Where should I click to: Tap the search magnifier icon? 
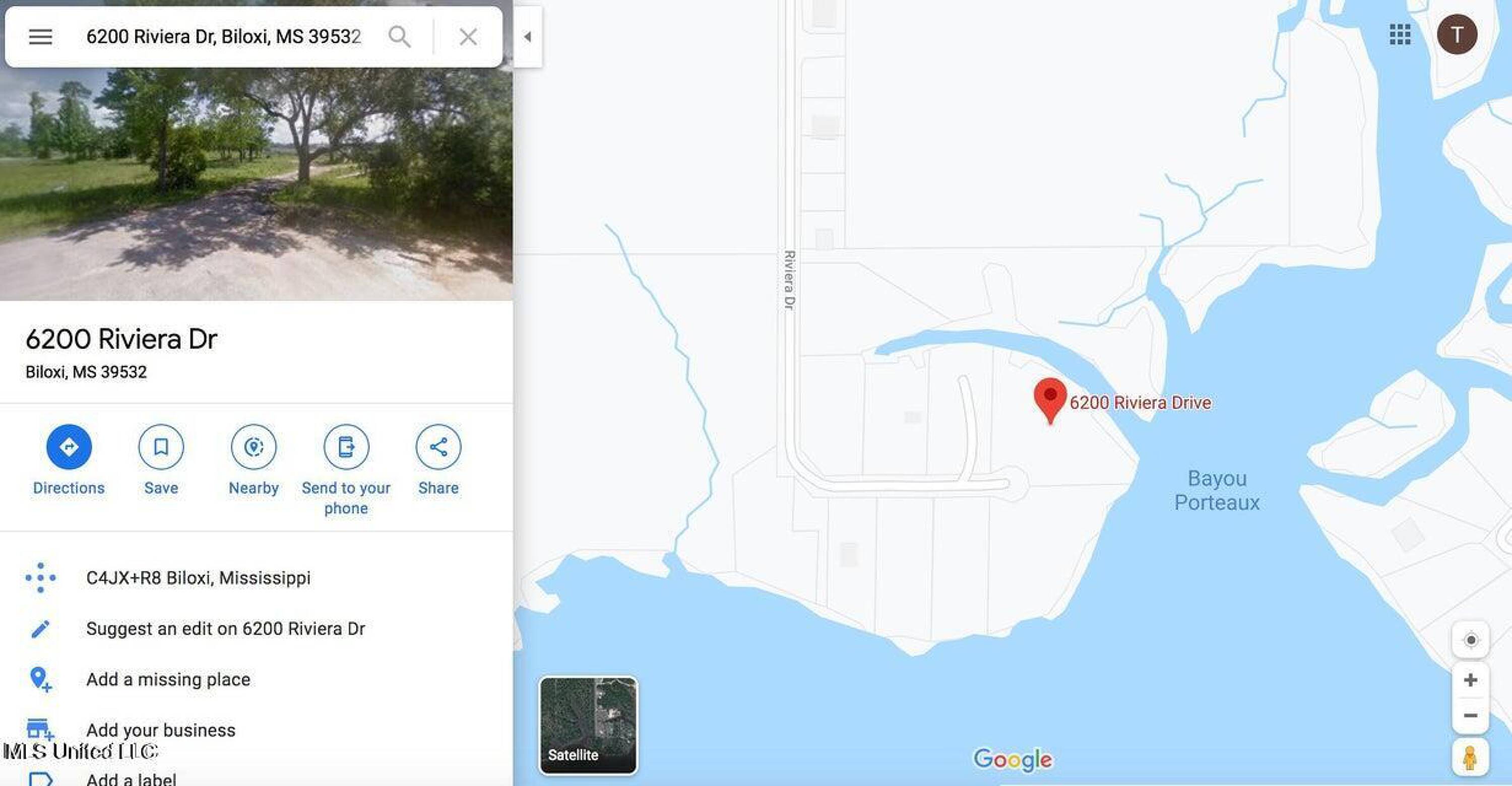coord(399,37)
